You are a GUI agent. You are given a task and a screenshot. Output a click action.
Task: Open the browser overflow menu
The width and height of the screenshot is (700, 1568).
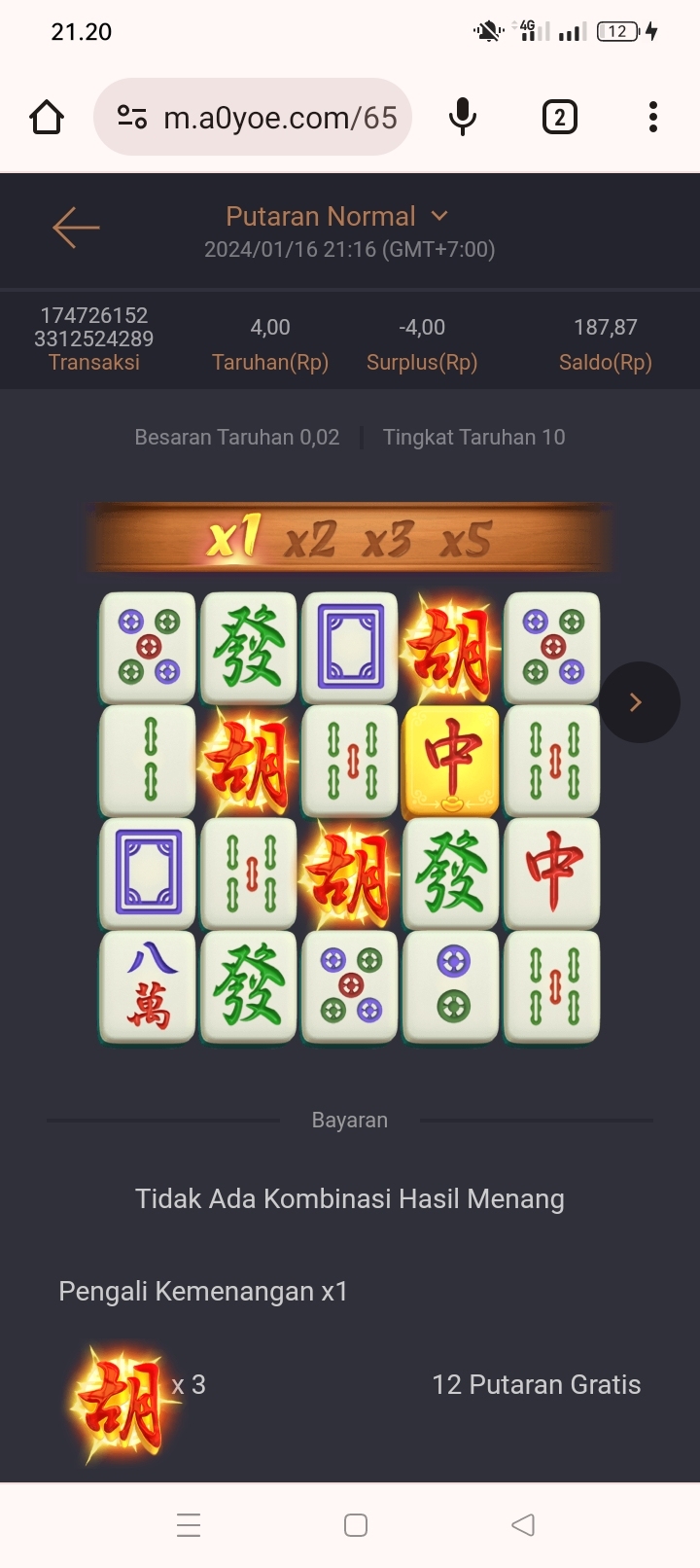[653, 118]
